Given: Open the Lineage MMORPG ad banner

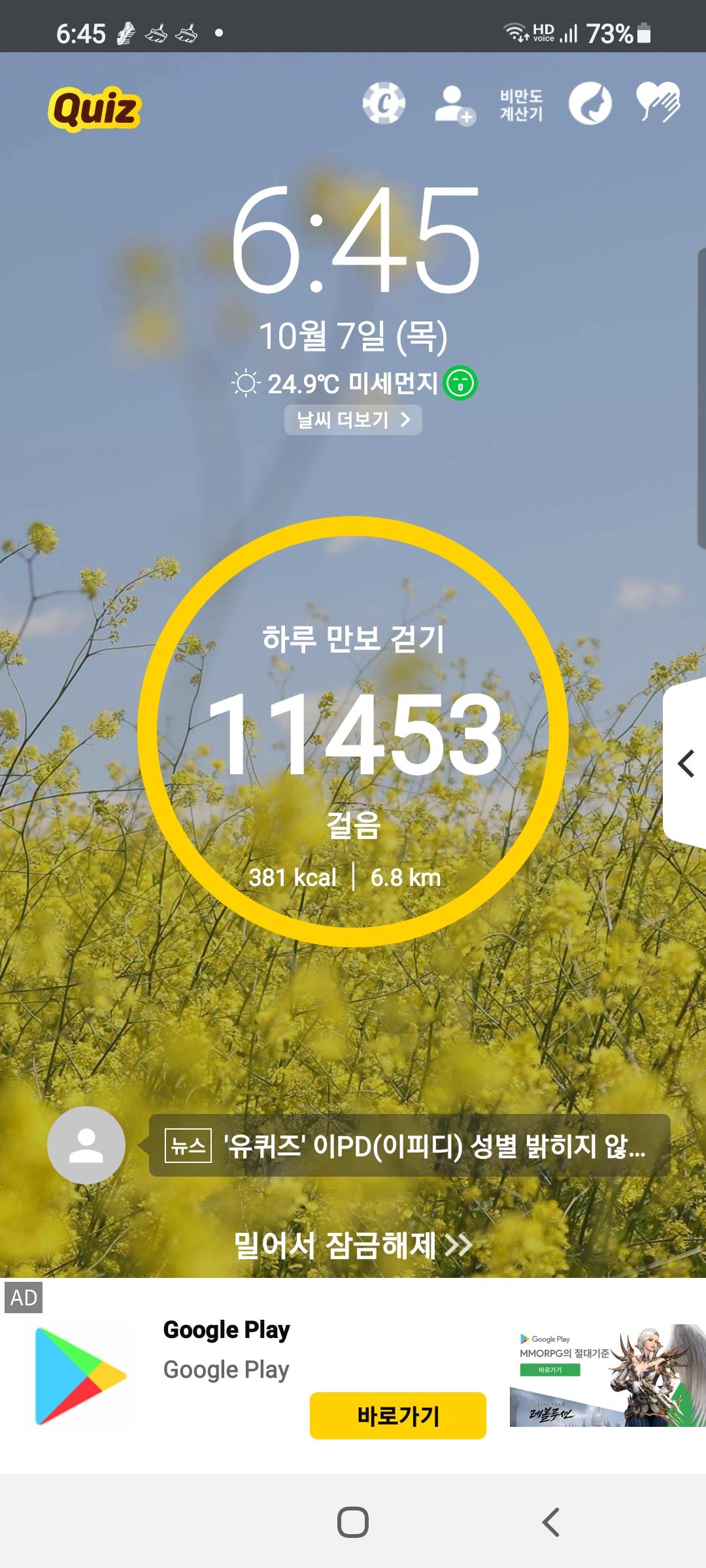Looking at the screenshot, I should click(607, 1376).
